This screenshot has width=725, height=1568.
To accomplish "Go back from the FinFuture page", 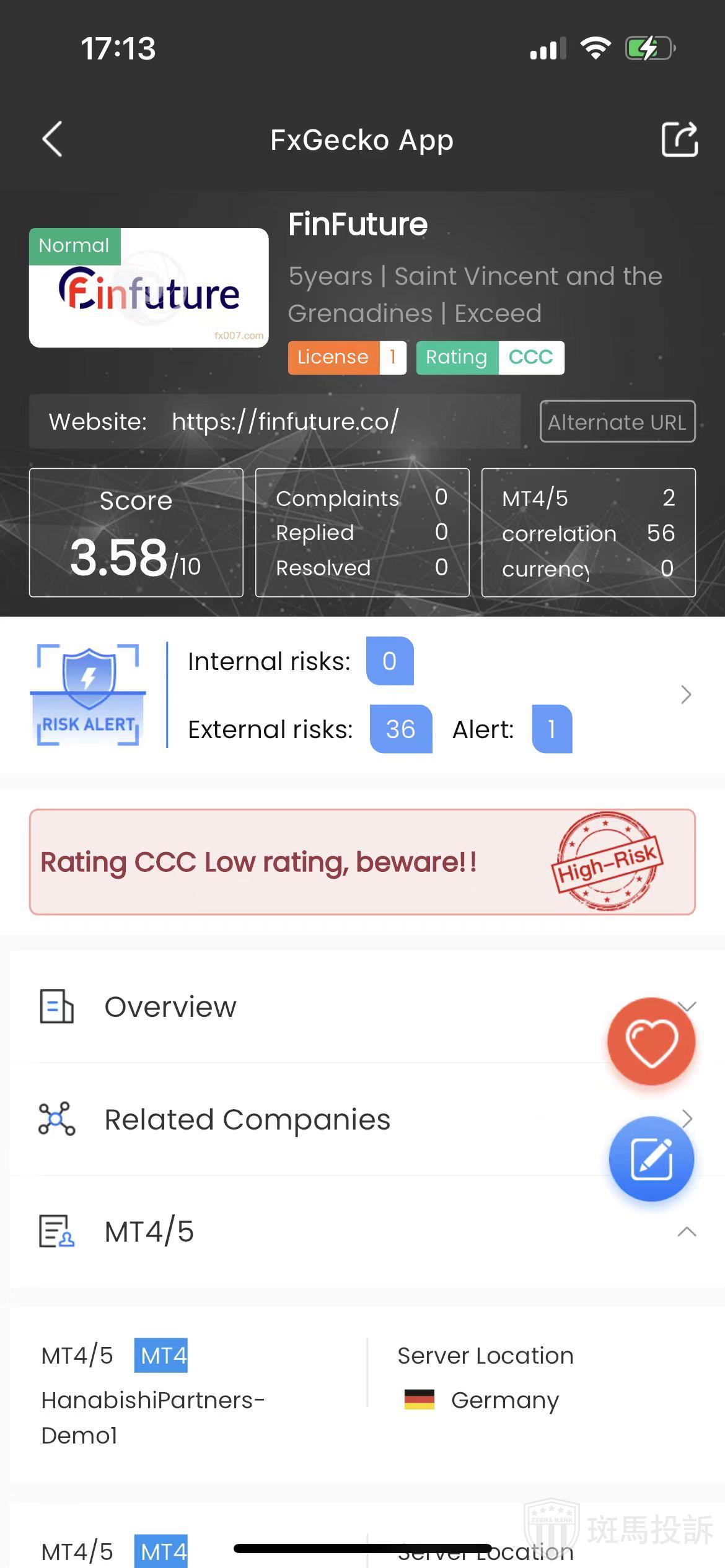I will click(x=53, y=139).
